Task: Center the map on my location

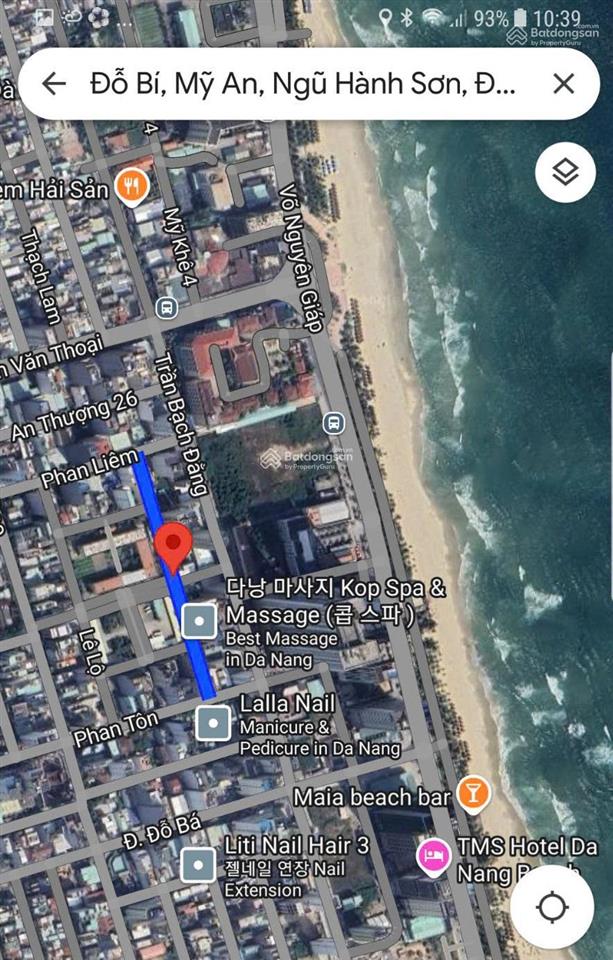Action: pos(552,907)
